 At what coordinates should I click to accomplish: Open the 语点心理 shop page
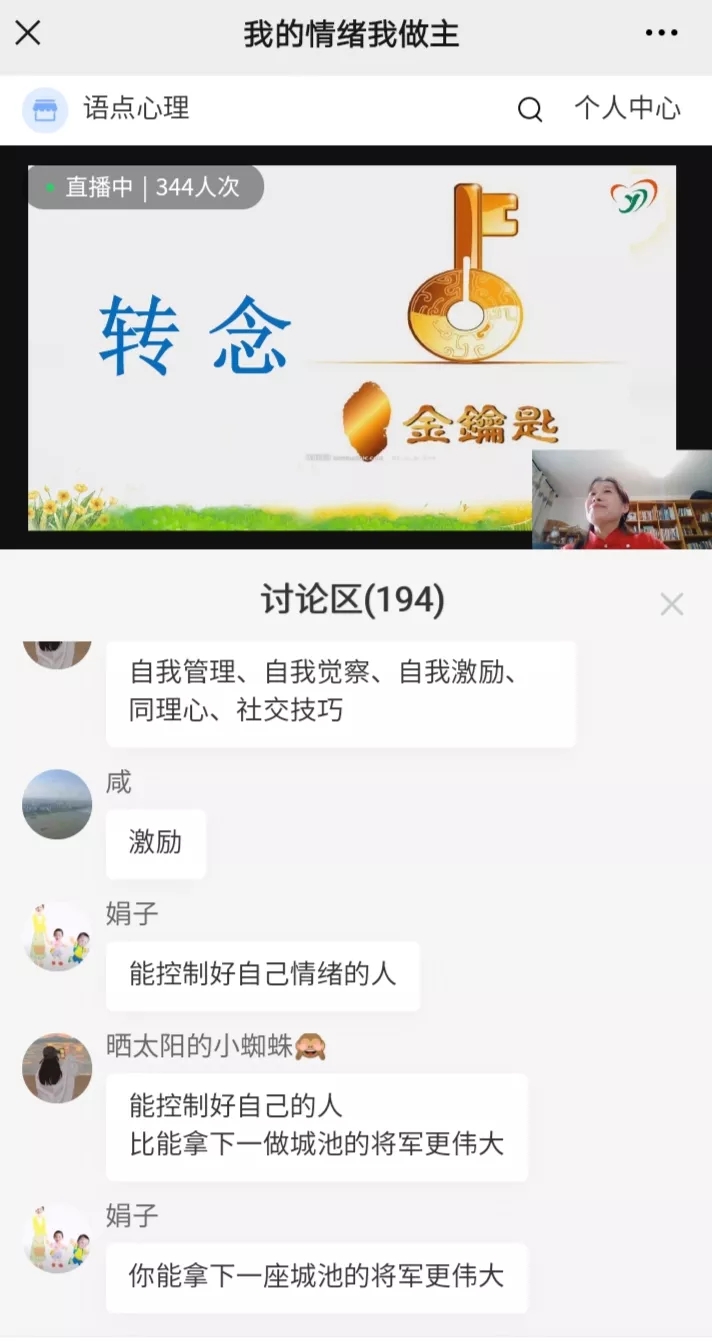(x=106, y=109)
